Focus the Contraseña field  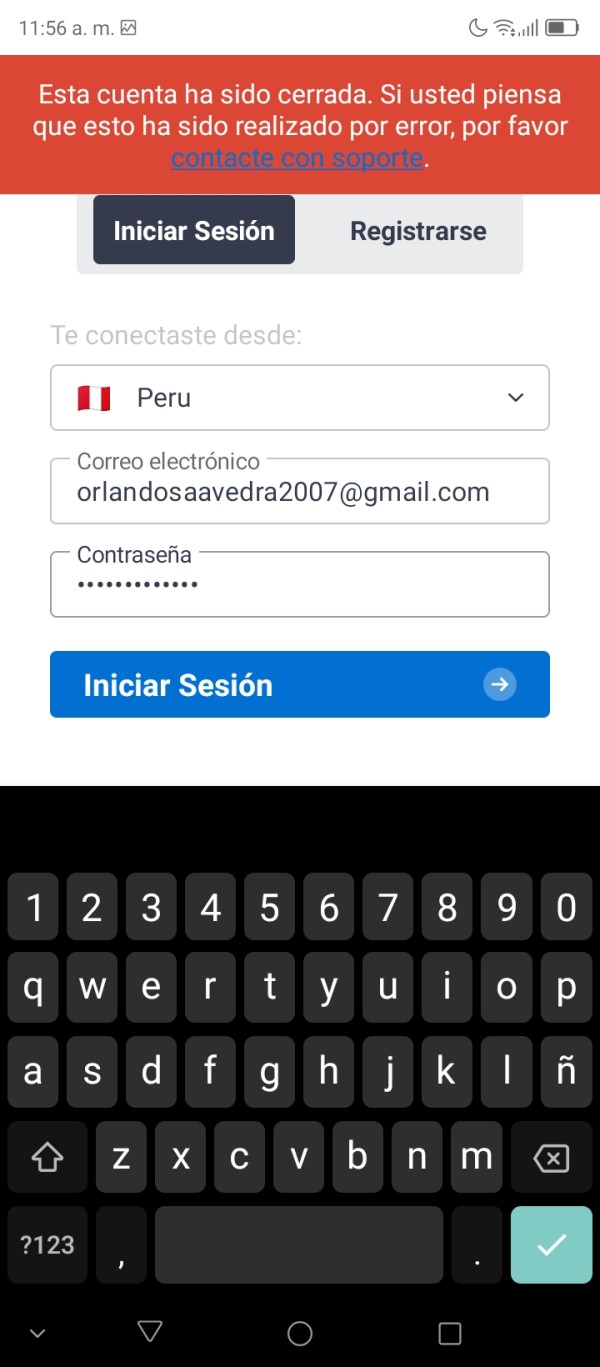point(300,584)
